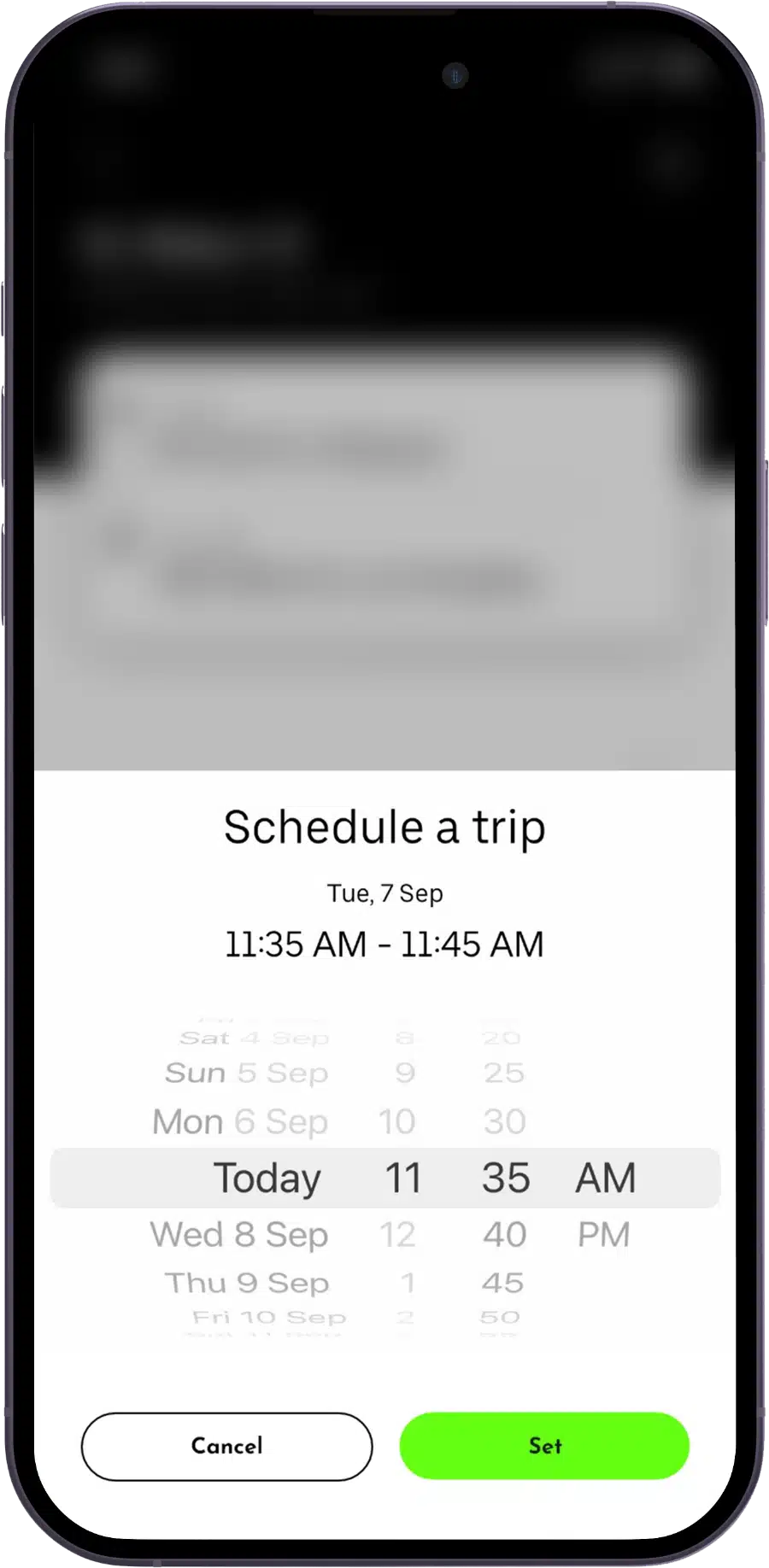Choose Thu 9 Sep in date picker
The height and width of the screenshot is (1568, 769).
point(247,1283)
